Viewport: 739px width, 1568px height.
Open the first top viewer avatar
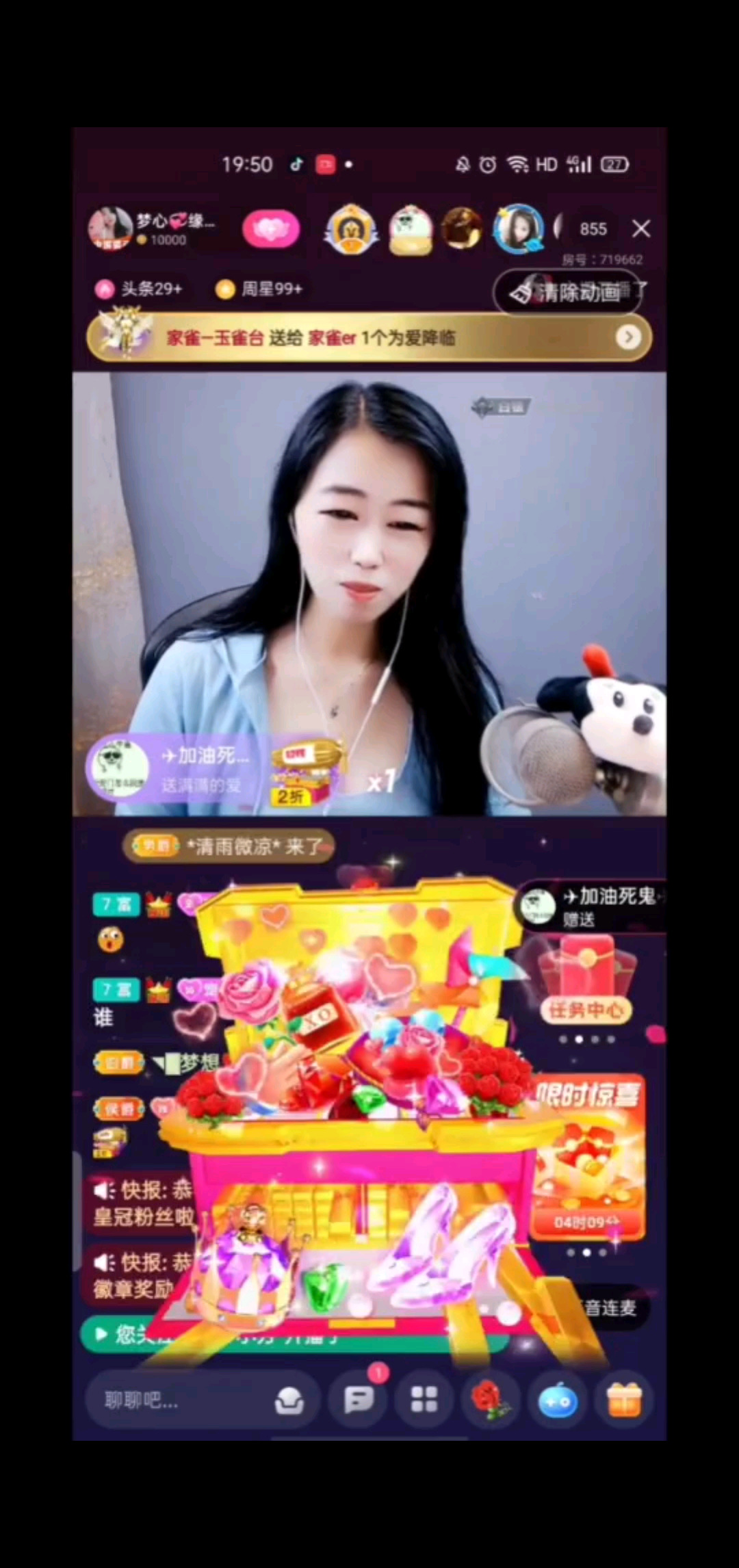351,229
